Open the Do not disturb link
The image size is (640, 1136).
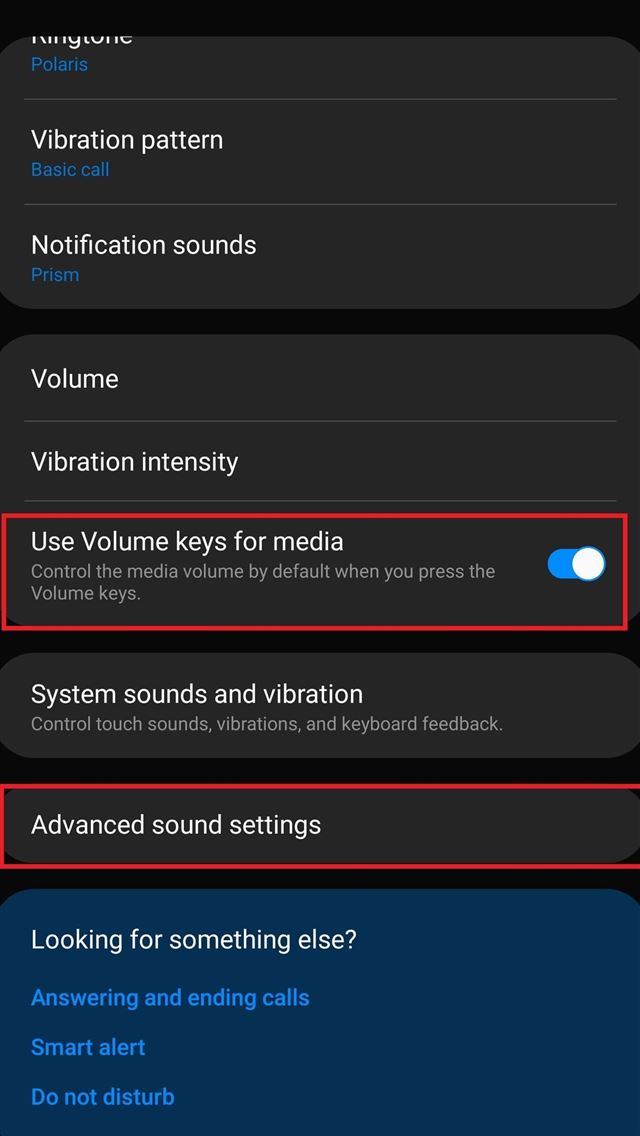point(103,1097)
